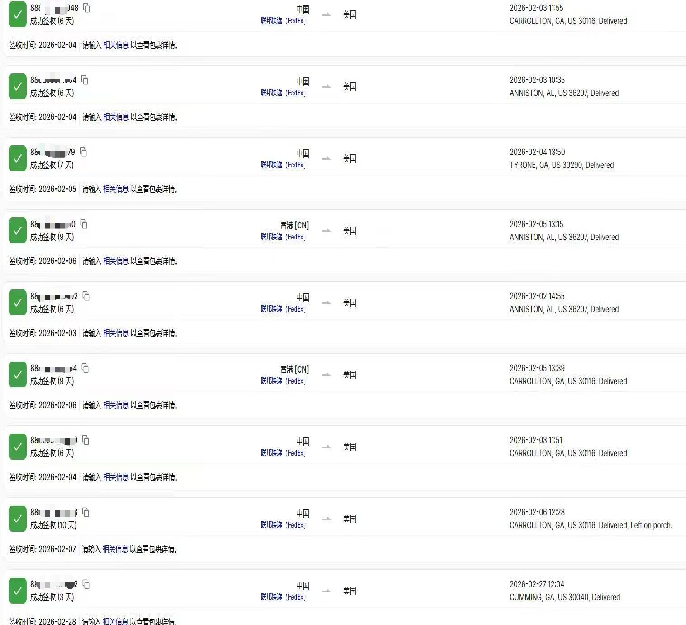The width and height of the screenshot is (686, 625).
Task: Open the parcel marked Left on porch
Action: 590,525
